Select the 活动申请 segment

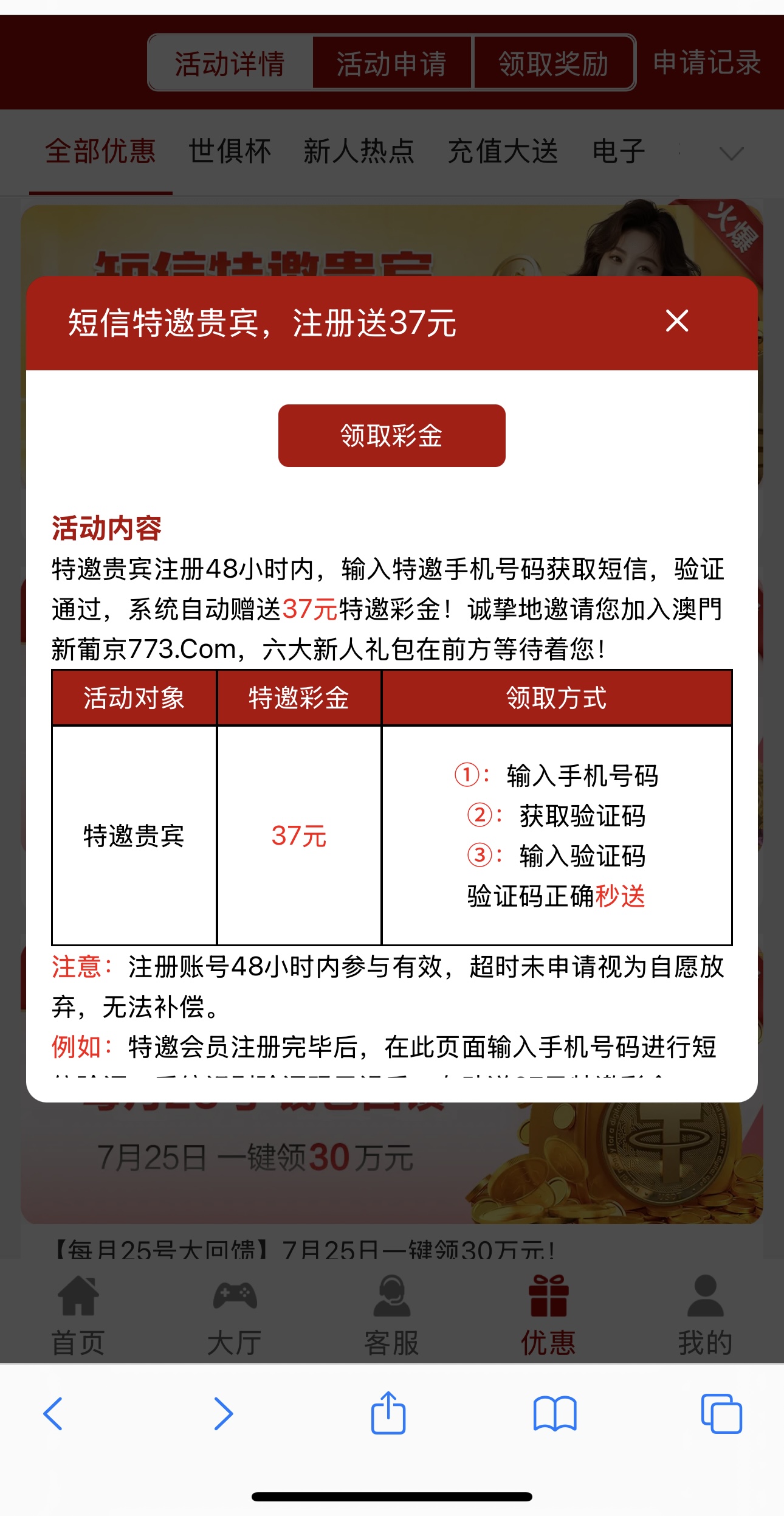coord(392,63)
